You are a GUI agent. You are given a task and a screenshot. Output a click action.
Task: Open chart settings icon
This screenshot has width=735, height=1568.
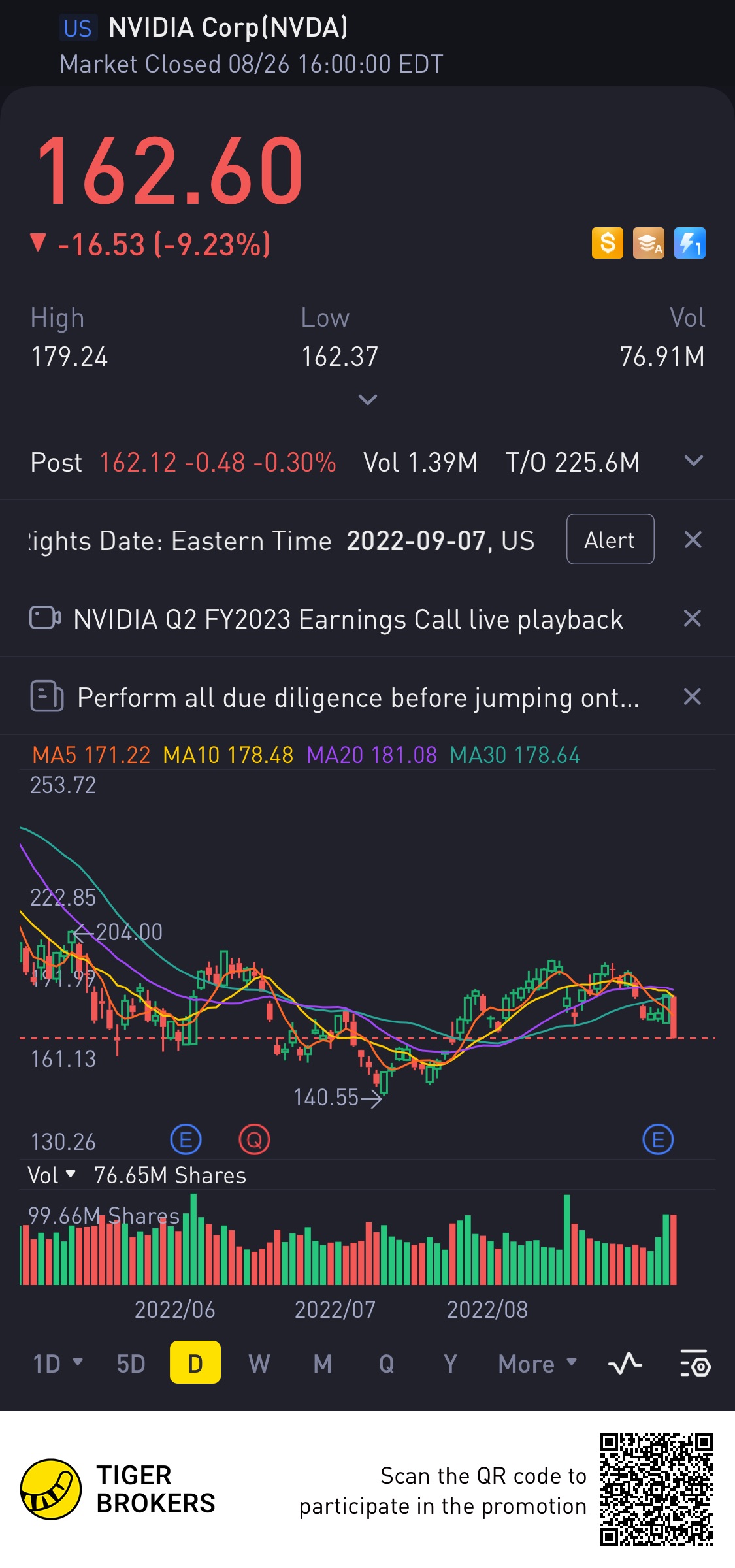(x=695, y=1364)
